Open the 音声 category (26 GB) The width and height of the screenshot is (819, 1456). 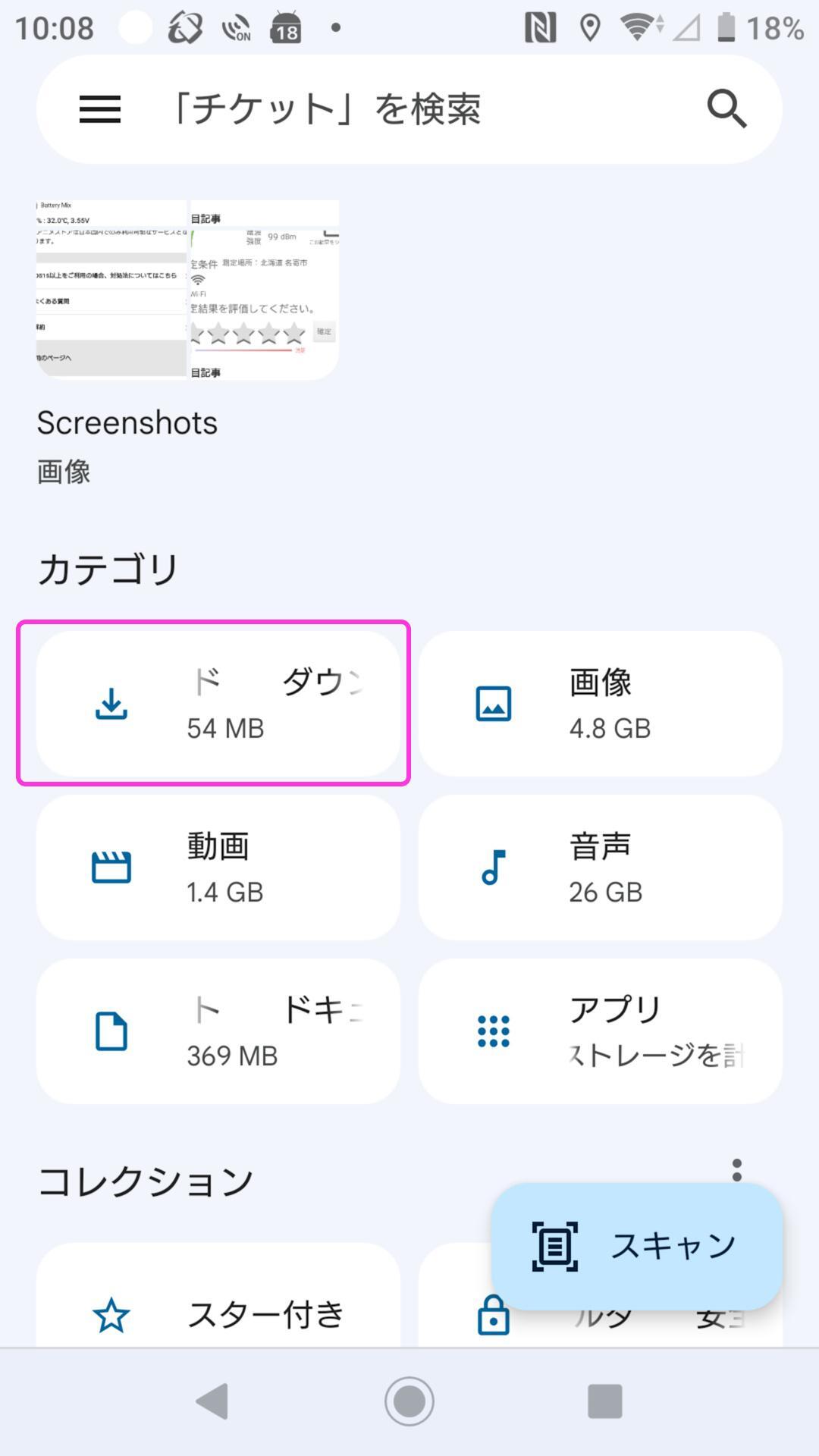click(601, 868)
